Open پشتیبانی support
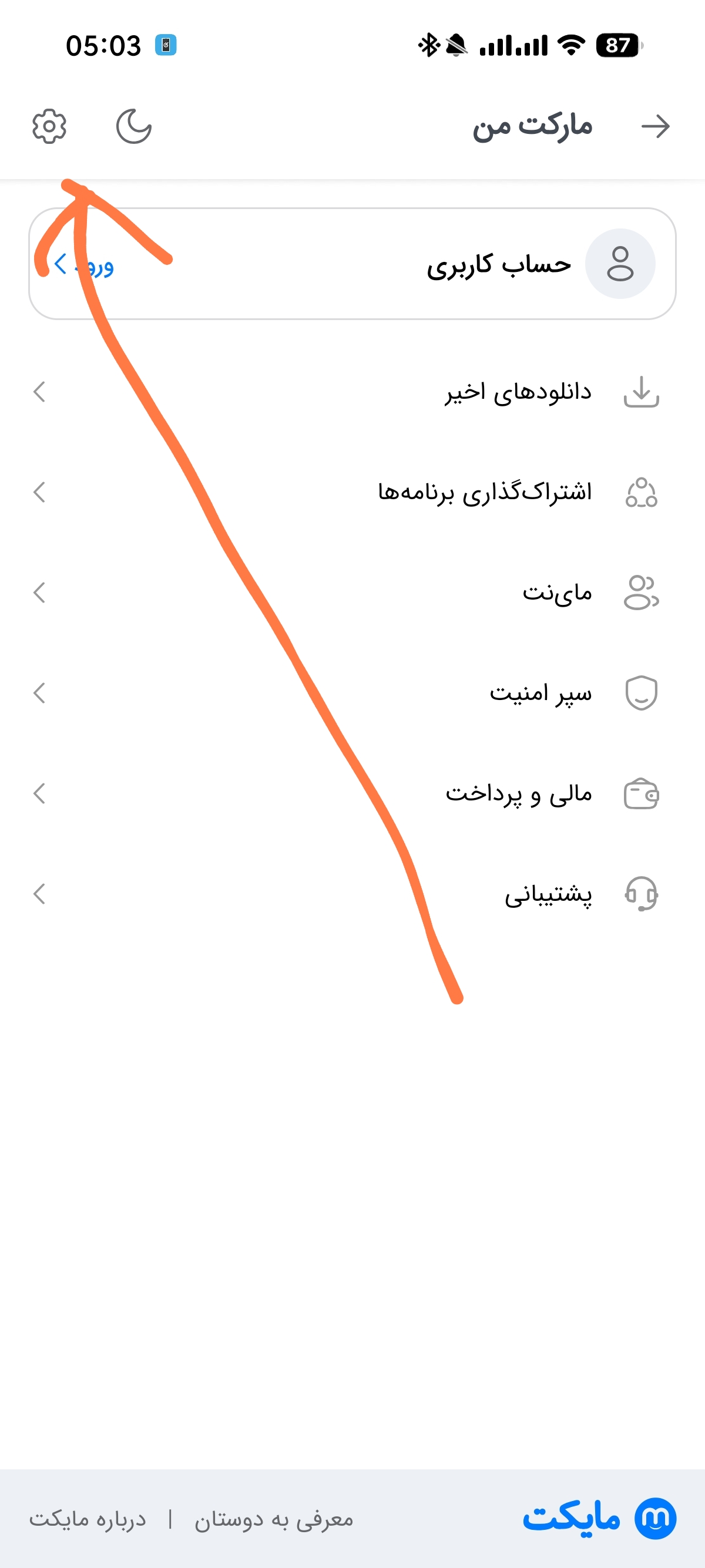 [x=352, y=894]
